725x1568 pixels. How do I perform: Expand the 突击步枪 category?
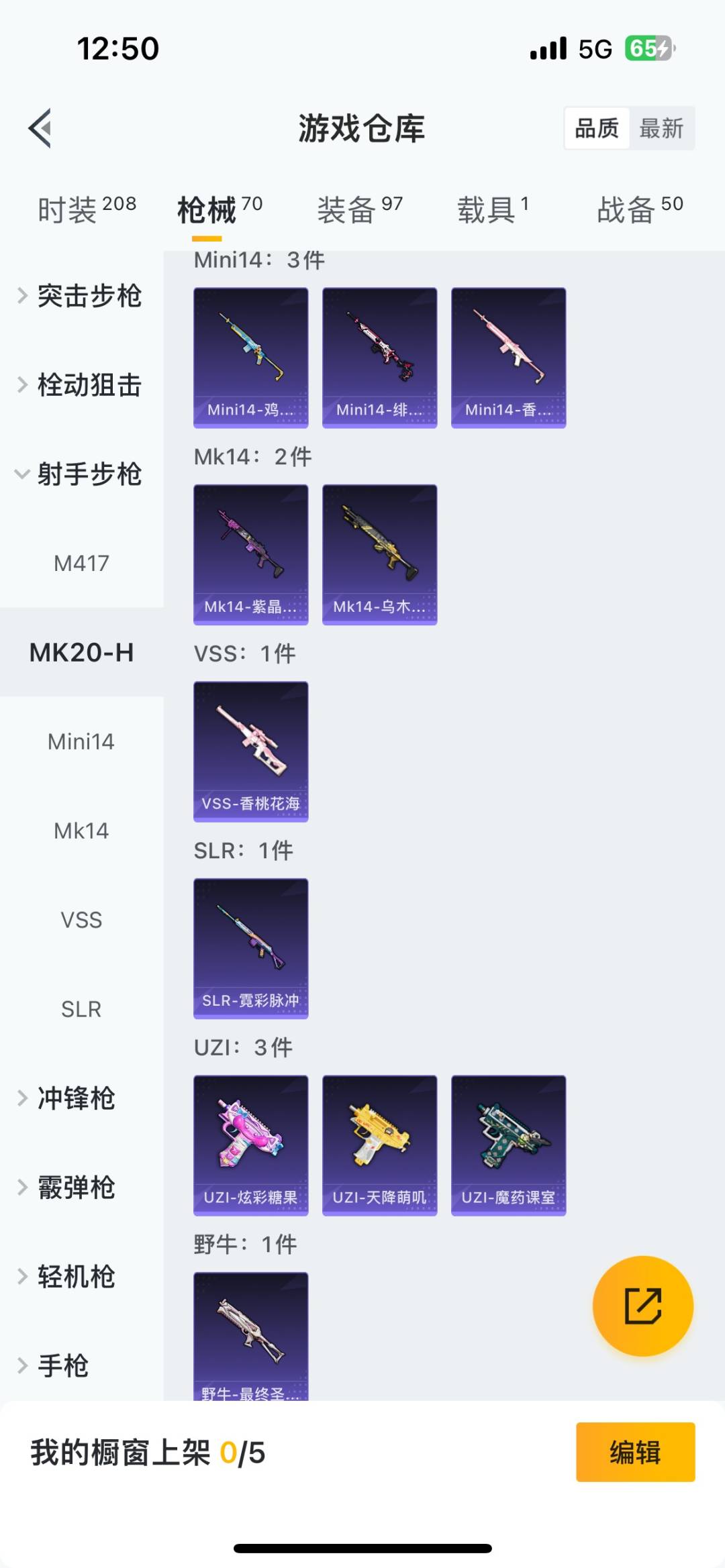pyautogui.click(x=87, y=297)
